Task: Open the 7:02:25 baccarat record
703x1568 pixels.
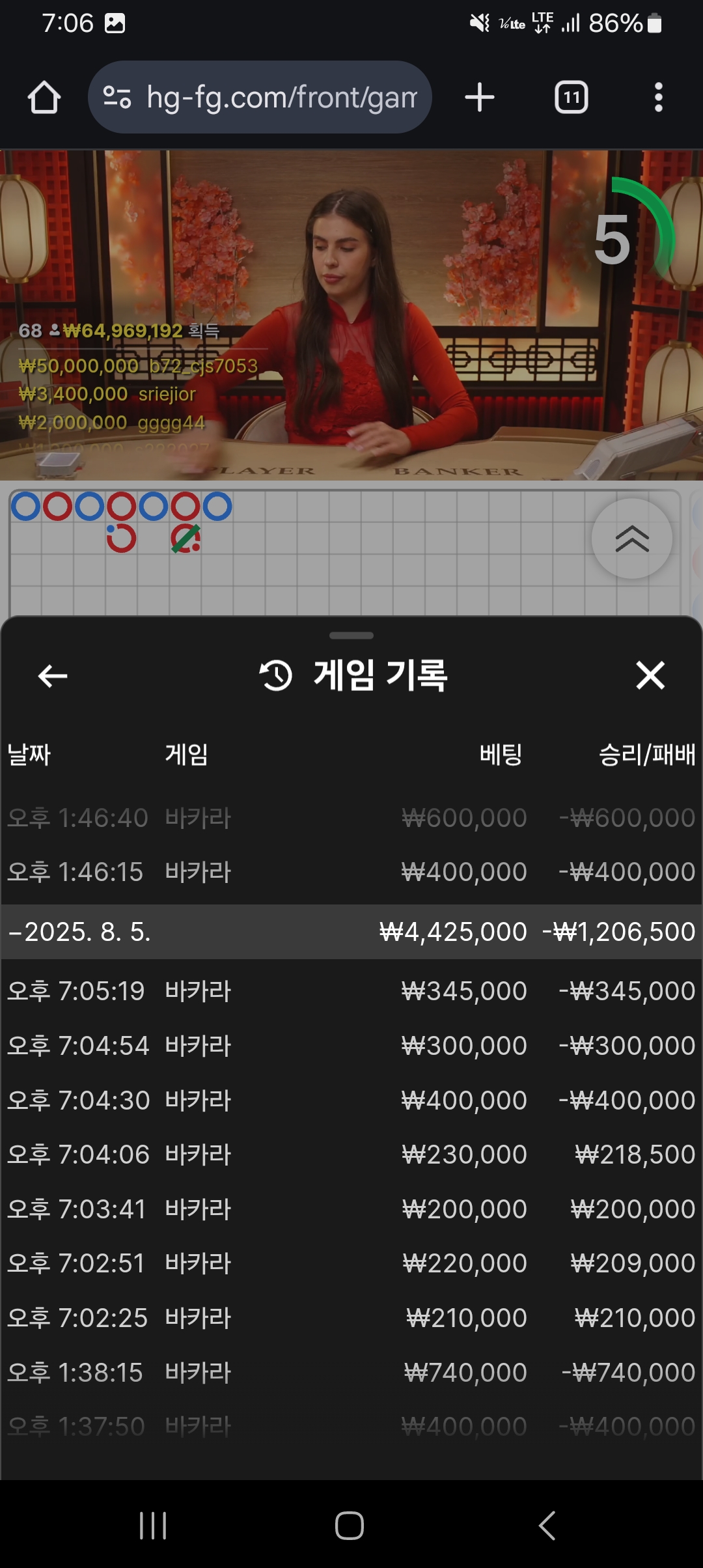Action: (x=351, y=1318)
